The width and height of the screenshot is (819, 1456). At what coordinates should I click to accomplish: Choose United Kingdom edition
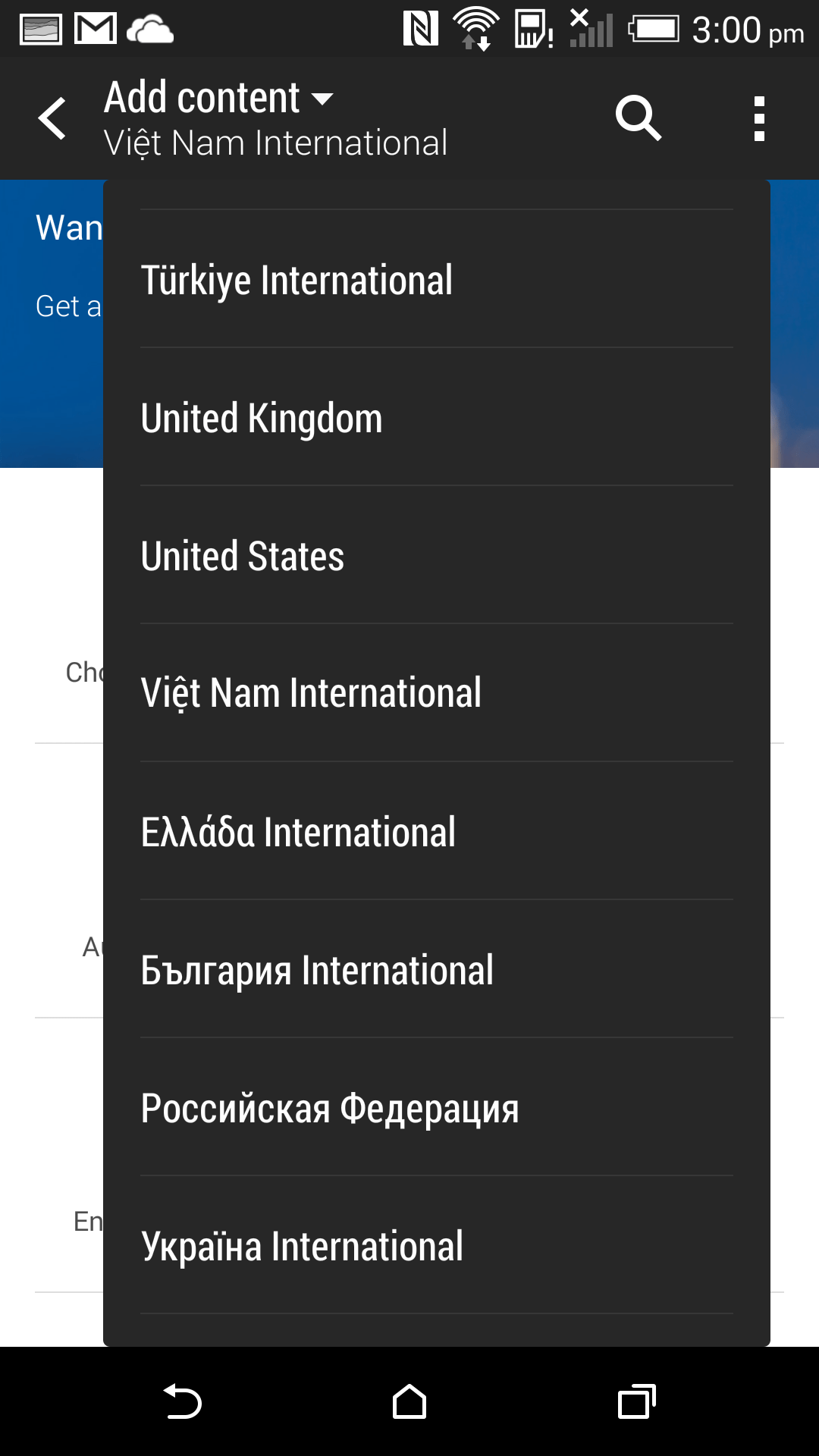(x=437, y=417)
